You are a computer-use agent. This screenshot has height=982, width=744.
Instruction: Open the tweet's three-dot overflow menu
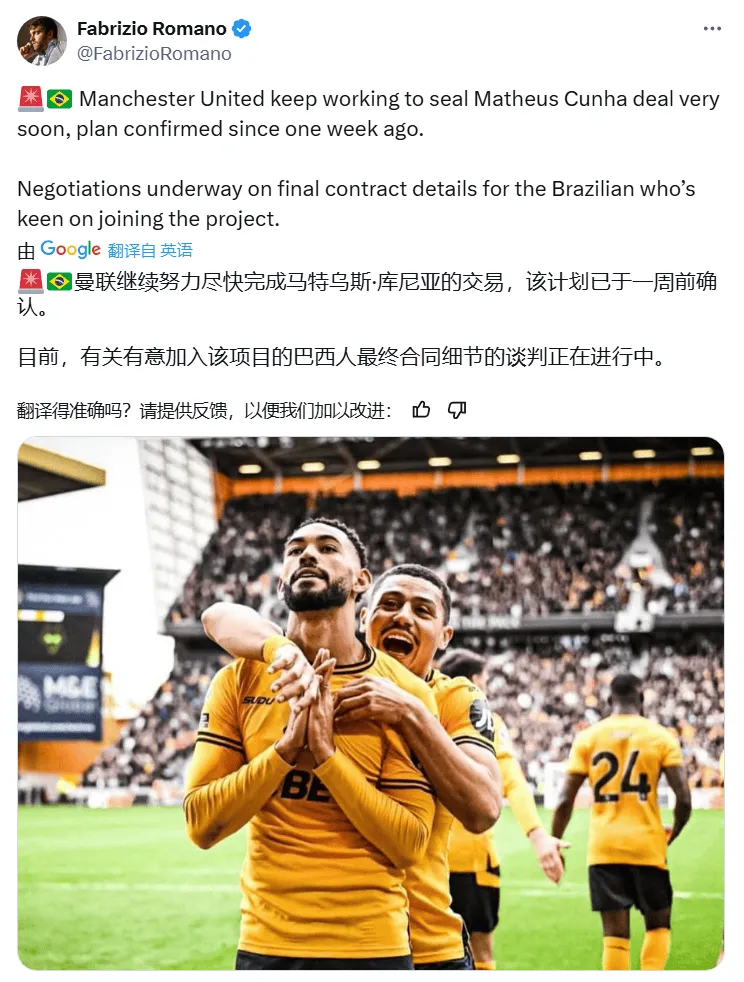pyautogui.click(x=712, y=29)
